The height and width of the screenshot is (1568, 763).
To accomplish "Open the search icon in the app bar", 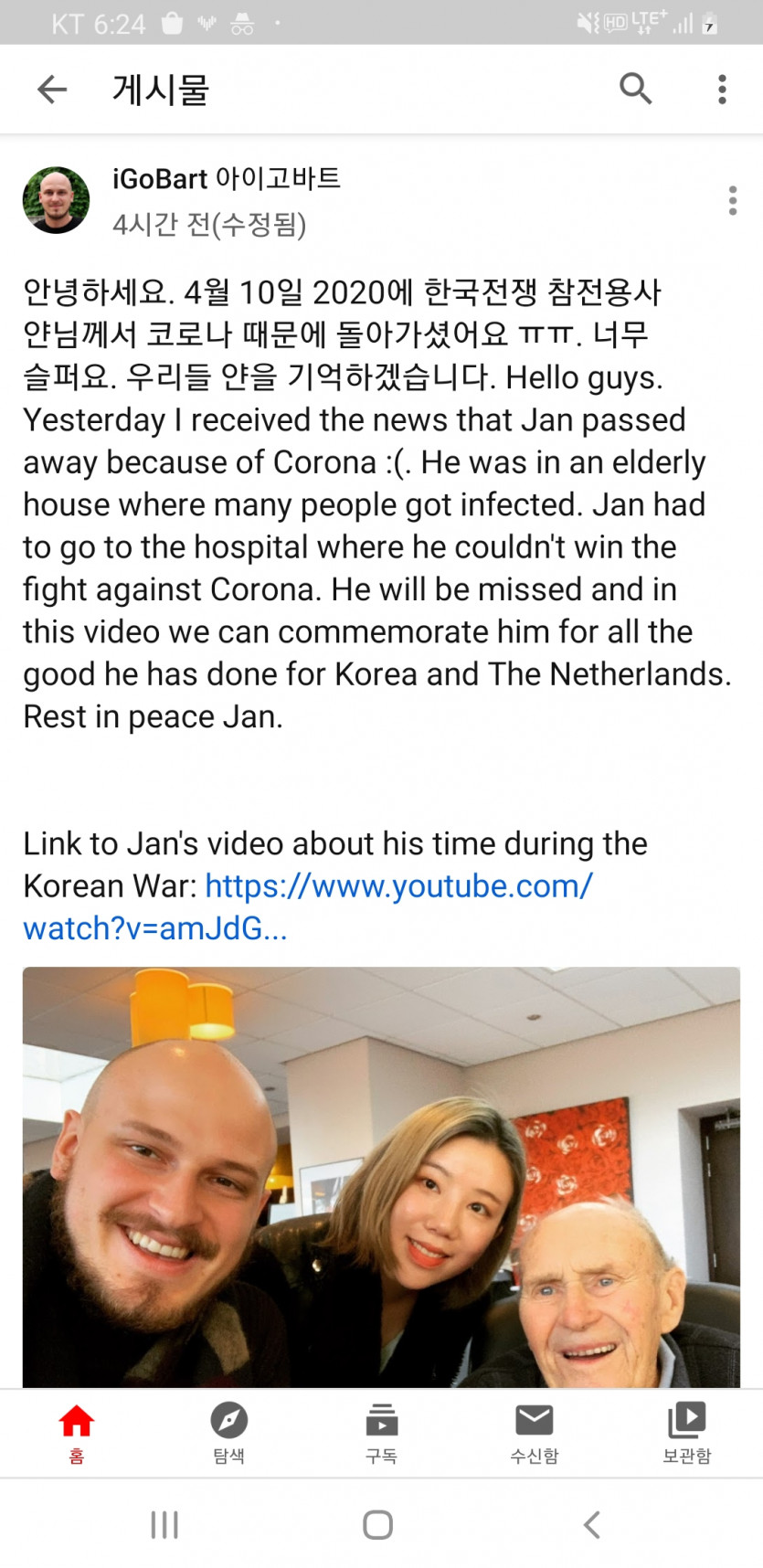I will point(635,90).
